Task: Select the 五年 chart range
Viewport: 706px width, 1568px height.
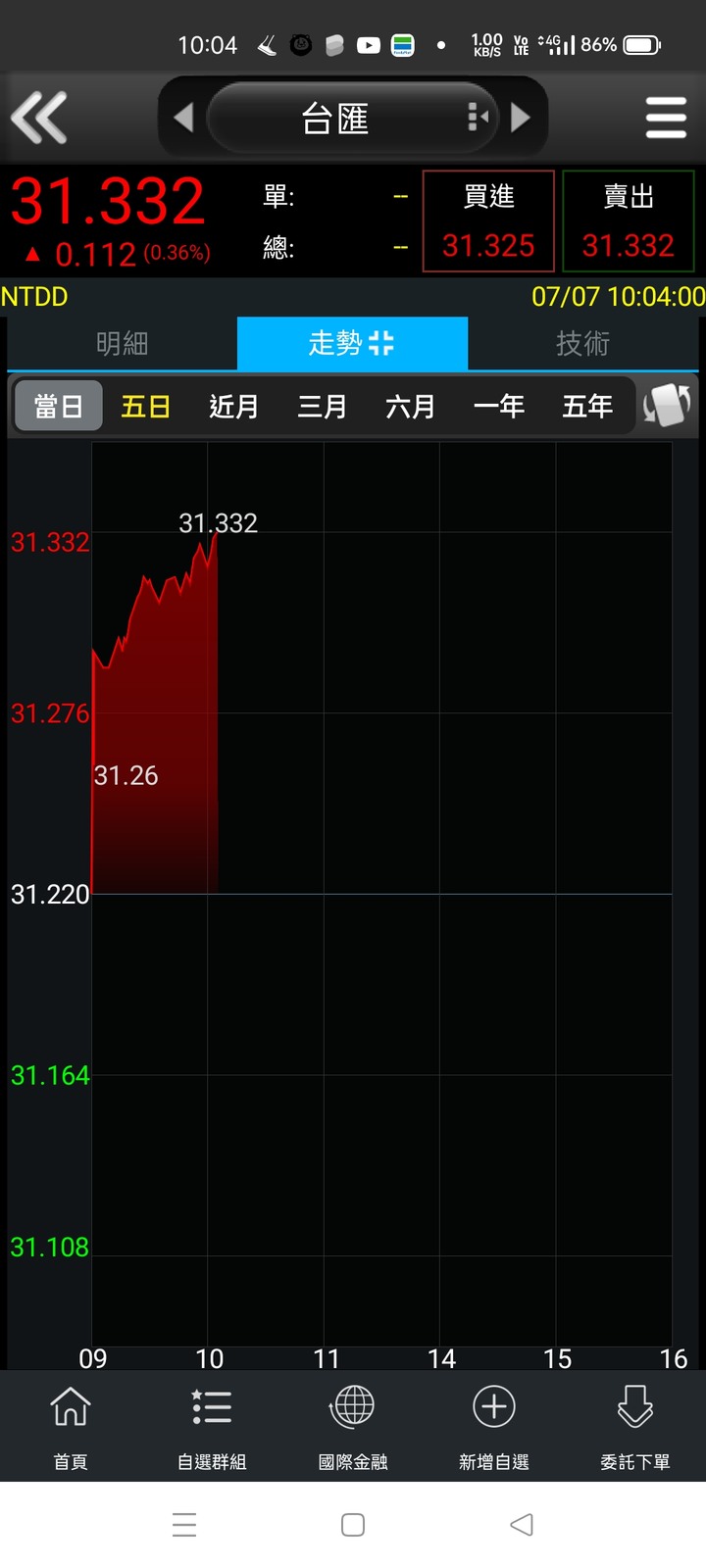Action: point(586,406)
